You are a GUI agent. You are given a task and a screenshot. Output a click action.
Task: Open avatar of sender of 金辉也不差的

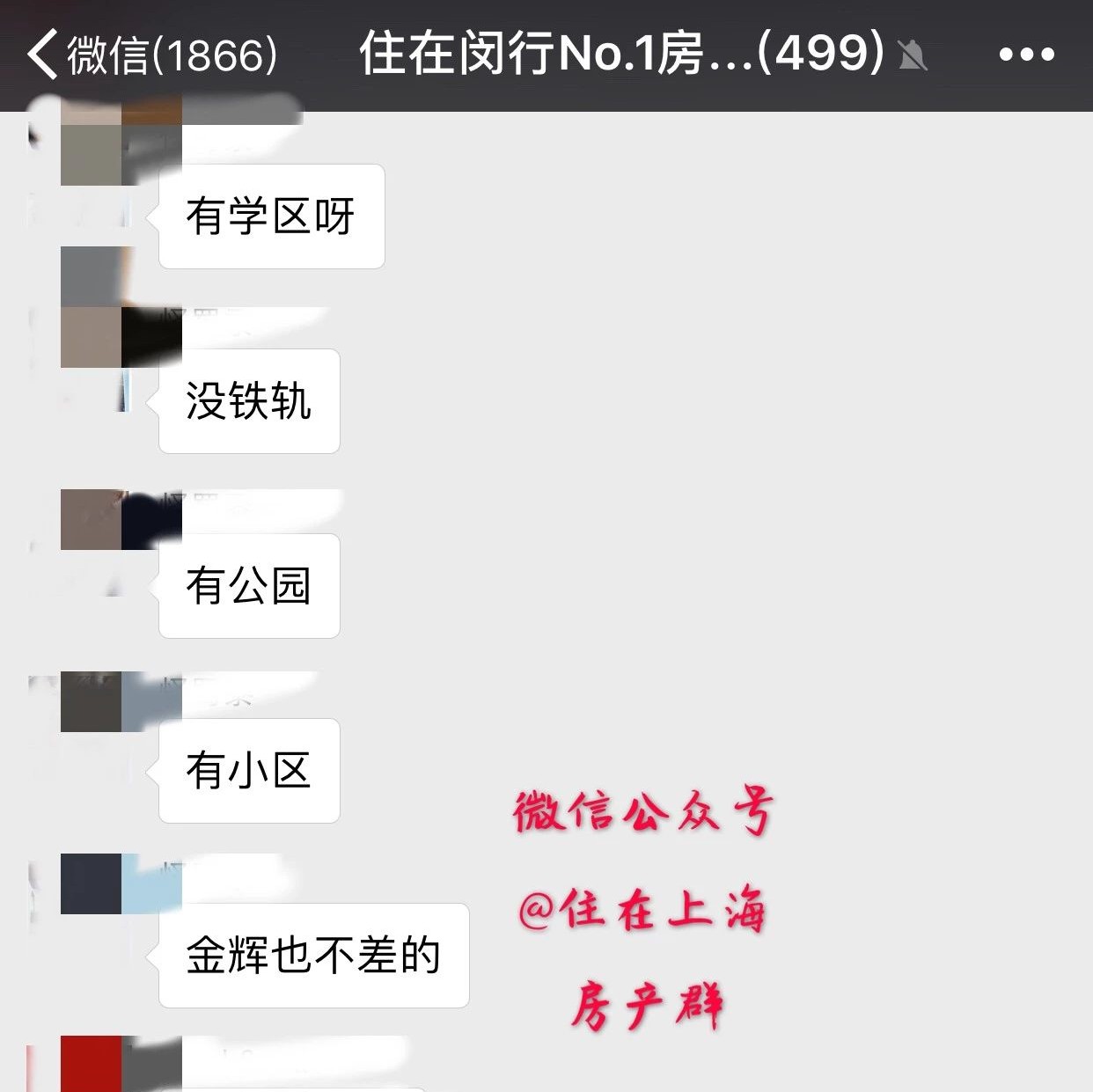(x=121, y=883)
